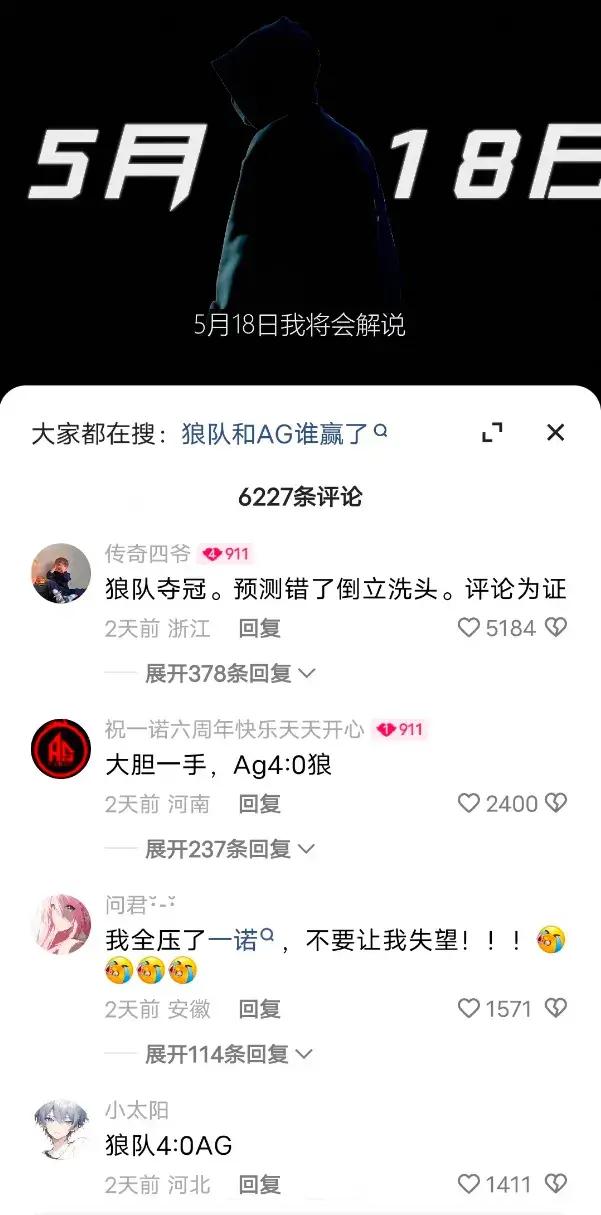The image size is (601, 1215).
Task: Like 问君's comment
Action: pyautogui.click(x=469, y=1008)
